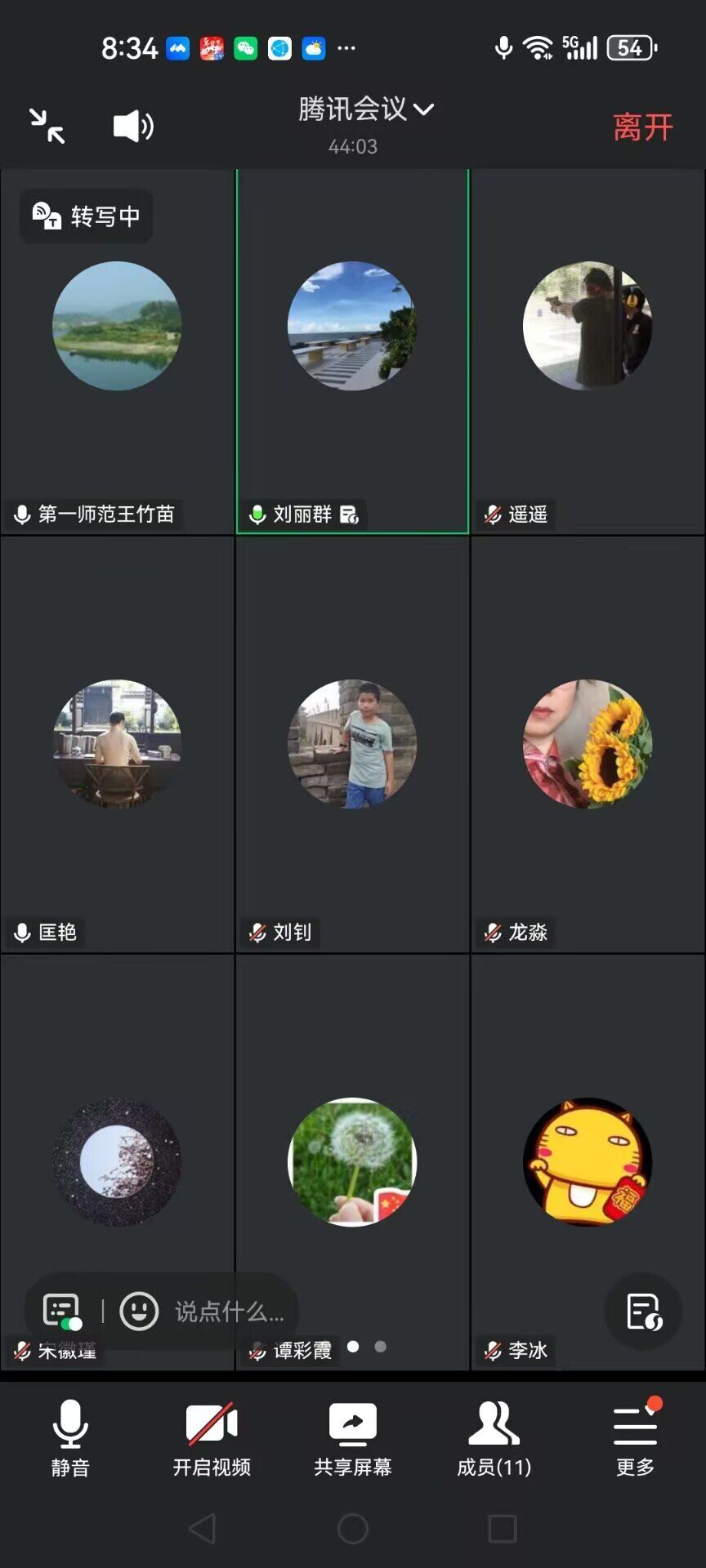Open the chat messages panel icon
Screen dimensions: 706x1568
62,1311
